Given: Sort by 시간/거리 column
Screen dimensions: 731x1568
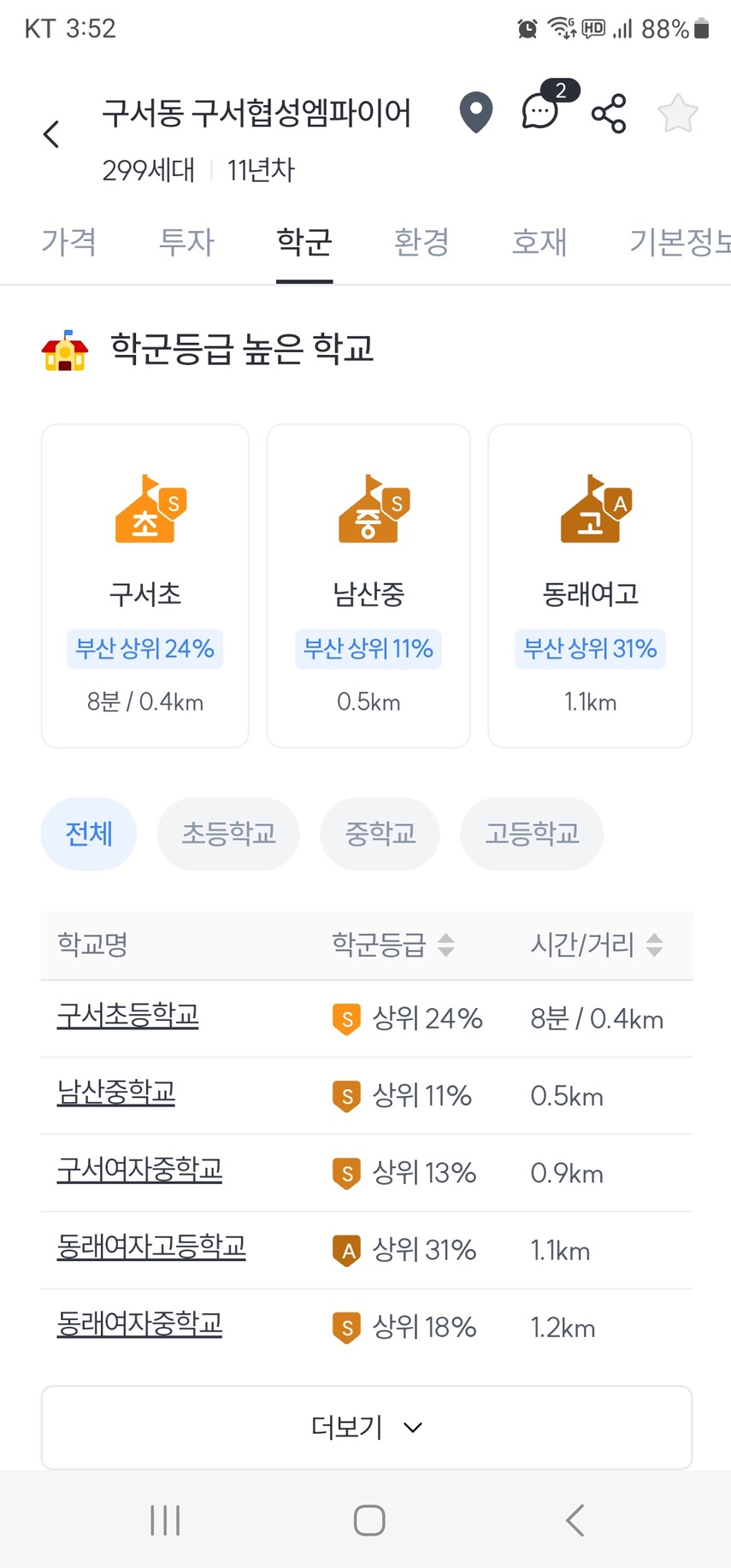Looking at the screenshot, I should pyautogui.click(x=597, y=945).
